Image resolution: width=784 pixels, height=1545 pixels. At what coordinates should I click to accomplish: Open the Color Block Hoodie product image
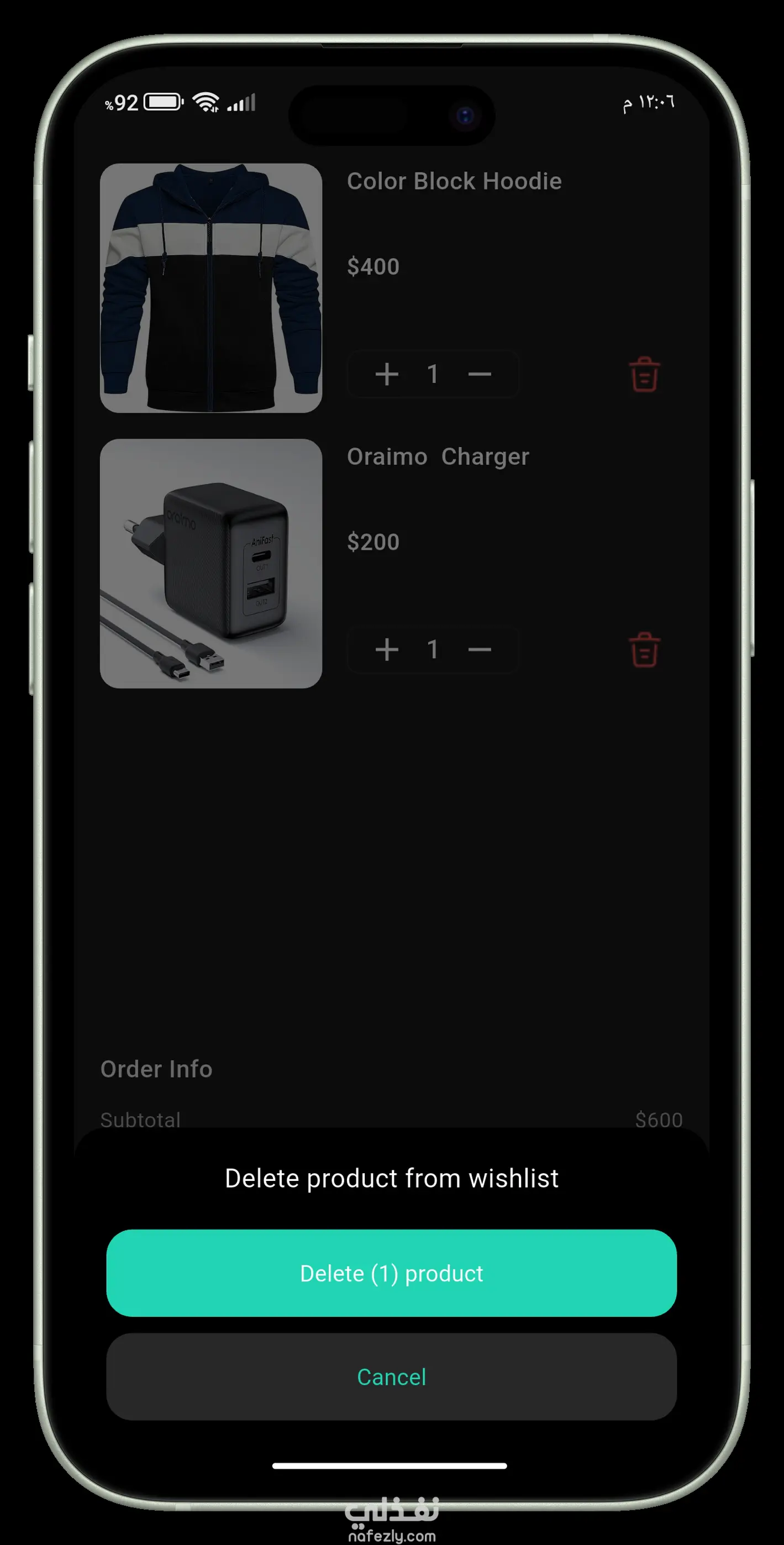(211, 288)
